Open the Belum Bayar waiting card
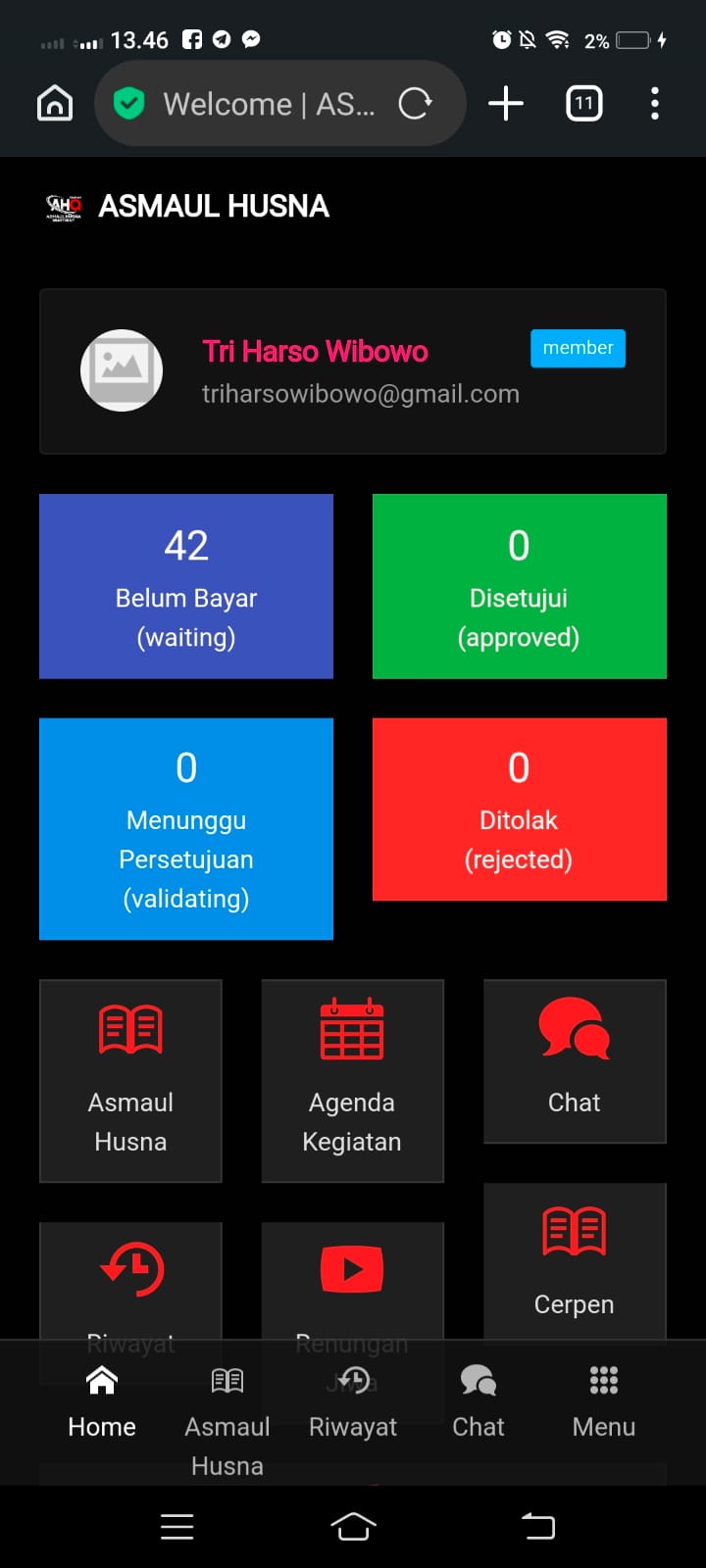Screen dimensions: 706x1568 tap(186, 586)
